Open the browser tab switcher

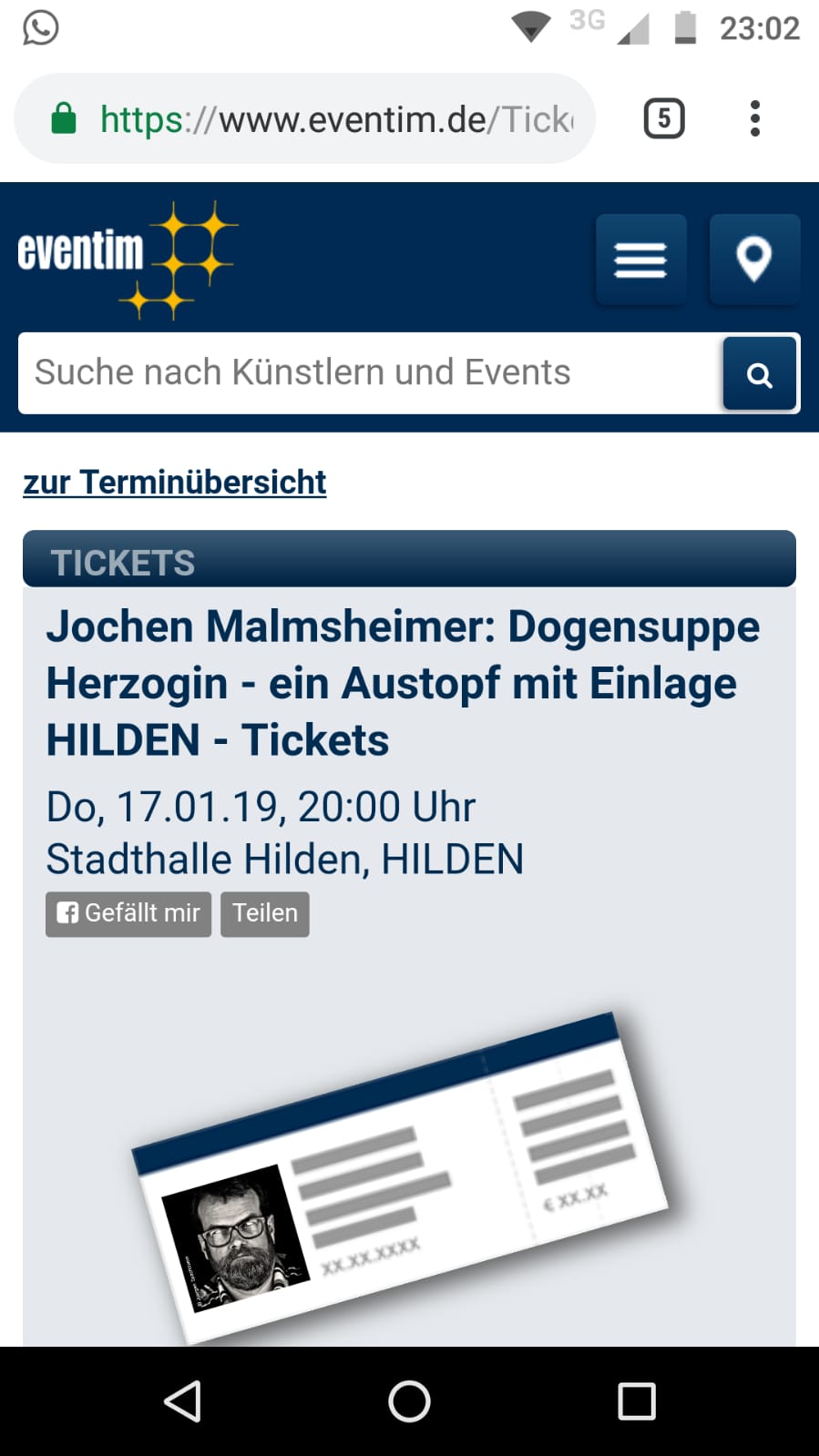(x=663, y=118)
